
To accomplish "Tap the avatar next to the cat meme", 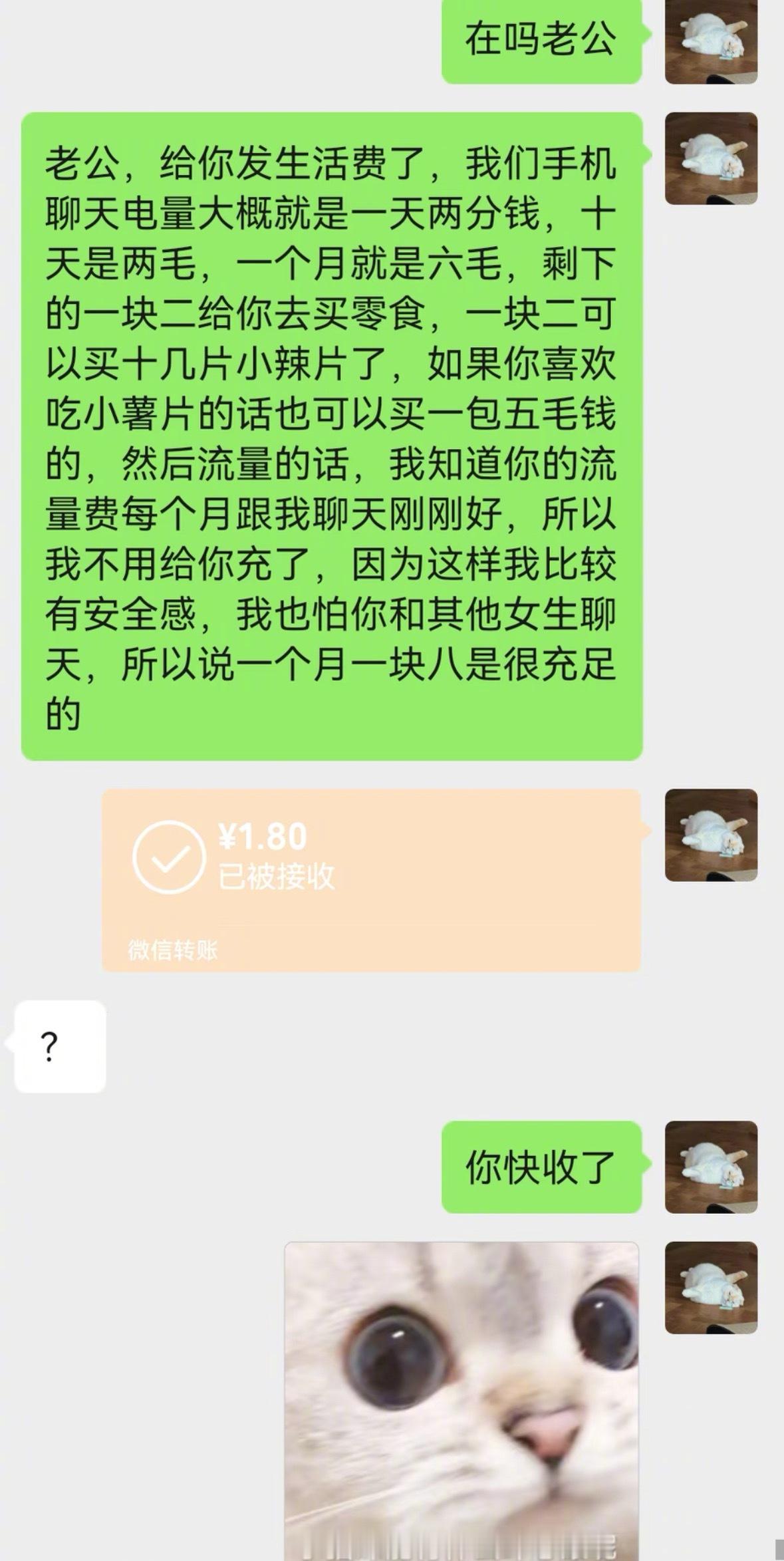I will pyautogui.click(x=712, y=1287).
